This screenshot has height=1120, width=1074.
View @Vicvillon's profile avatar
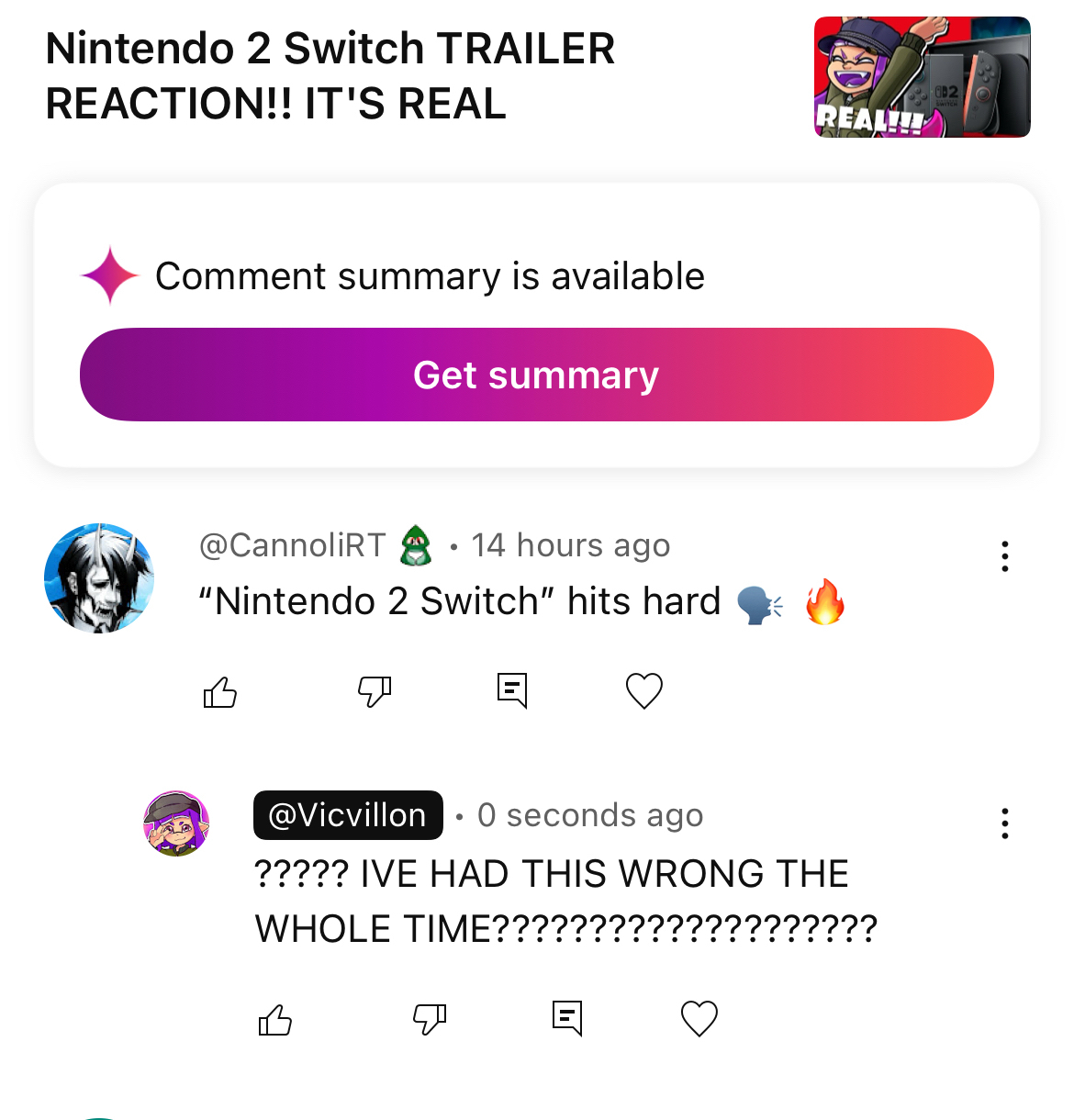point(176,823)
